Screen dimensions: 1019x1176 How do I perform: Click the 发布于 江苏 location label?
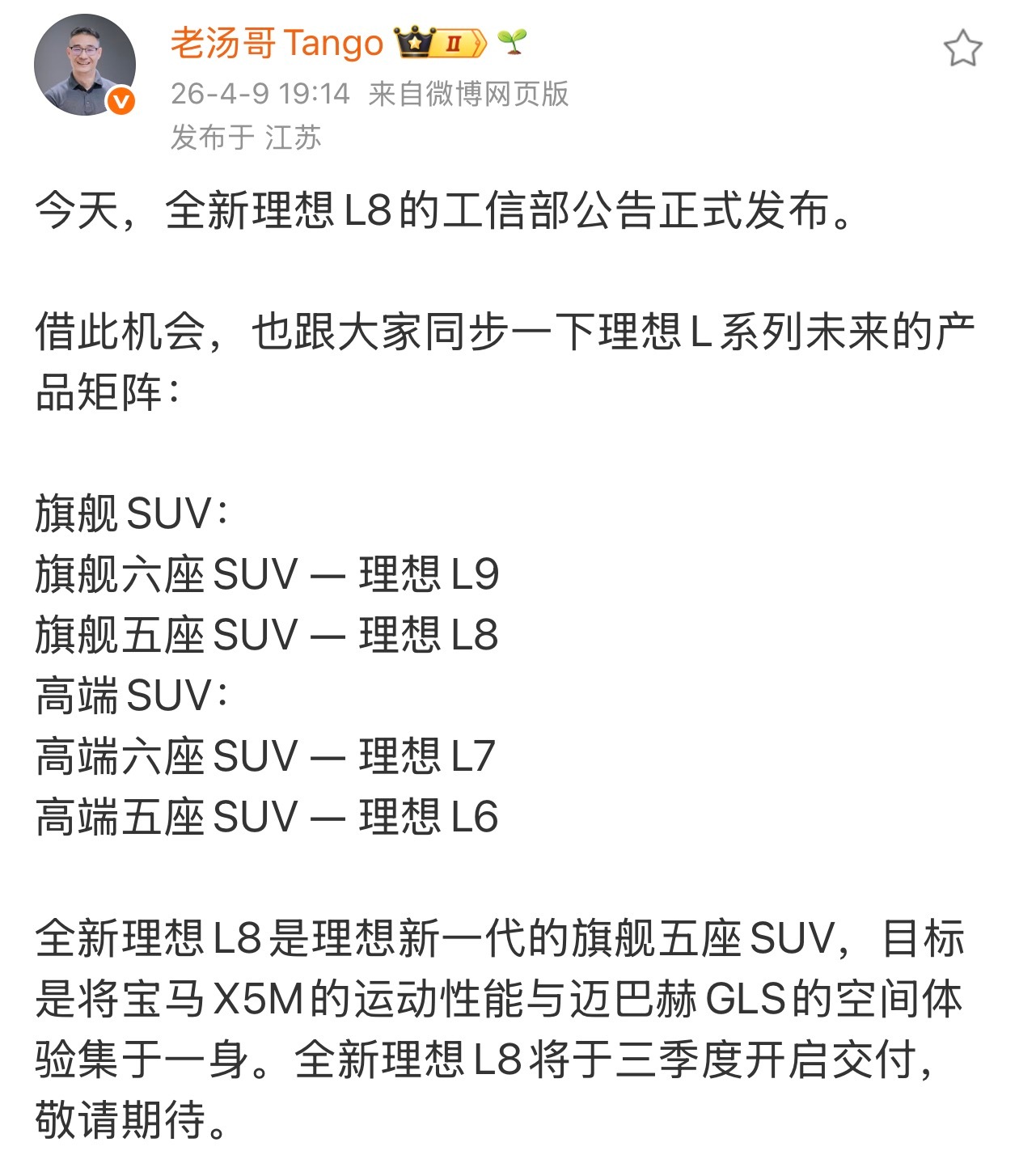[247, 136]
